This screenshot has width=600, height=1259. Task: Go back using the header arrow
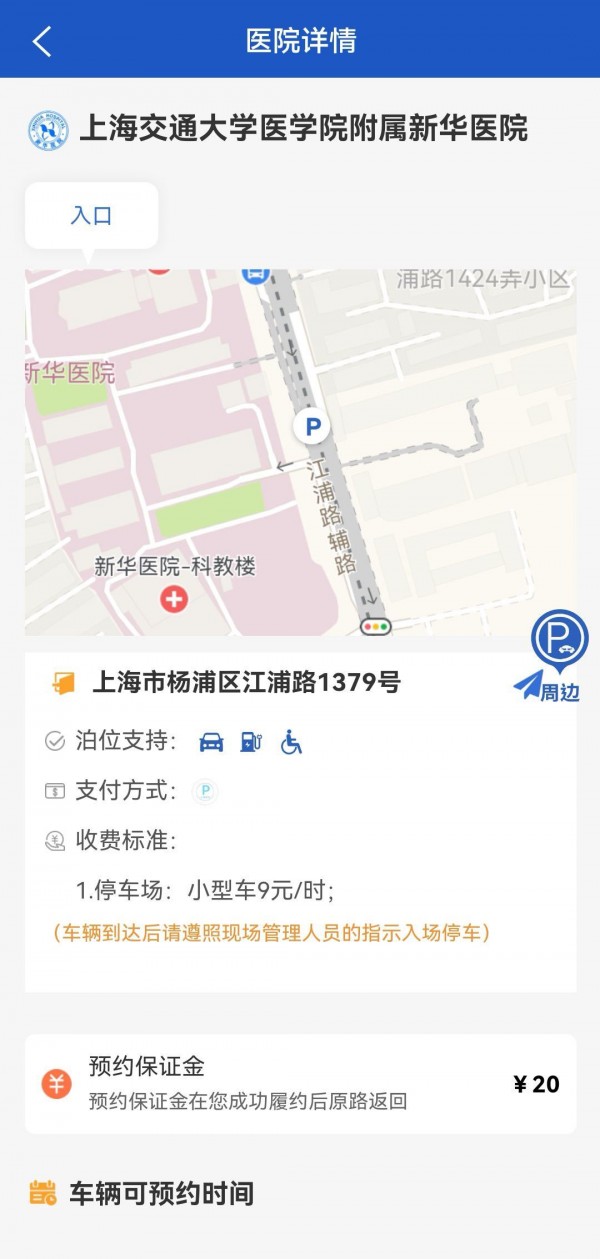(41, 41)
